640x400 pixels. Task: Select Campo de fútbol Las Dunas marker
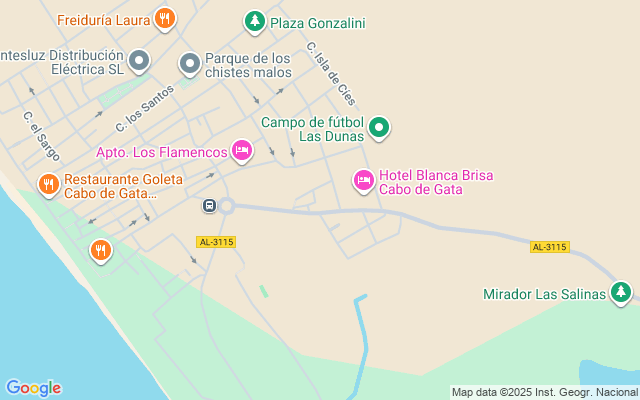(379, 127)
